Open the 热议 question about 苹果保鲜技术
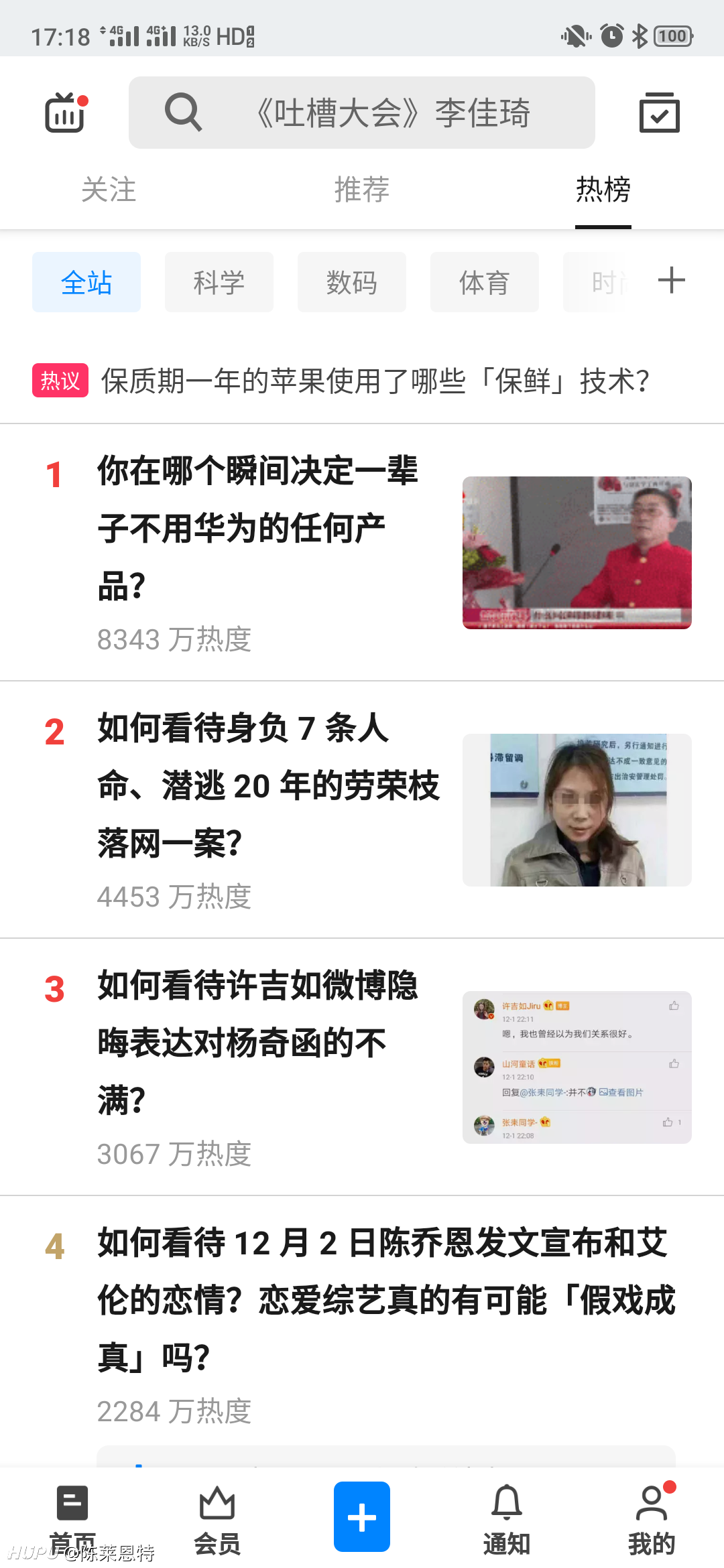Image resolution: width=724 pixels, height=1568 pixels. coord(362,381)
